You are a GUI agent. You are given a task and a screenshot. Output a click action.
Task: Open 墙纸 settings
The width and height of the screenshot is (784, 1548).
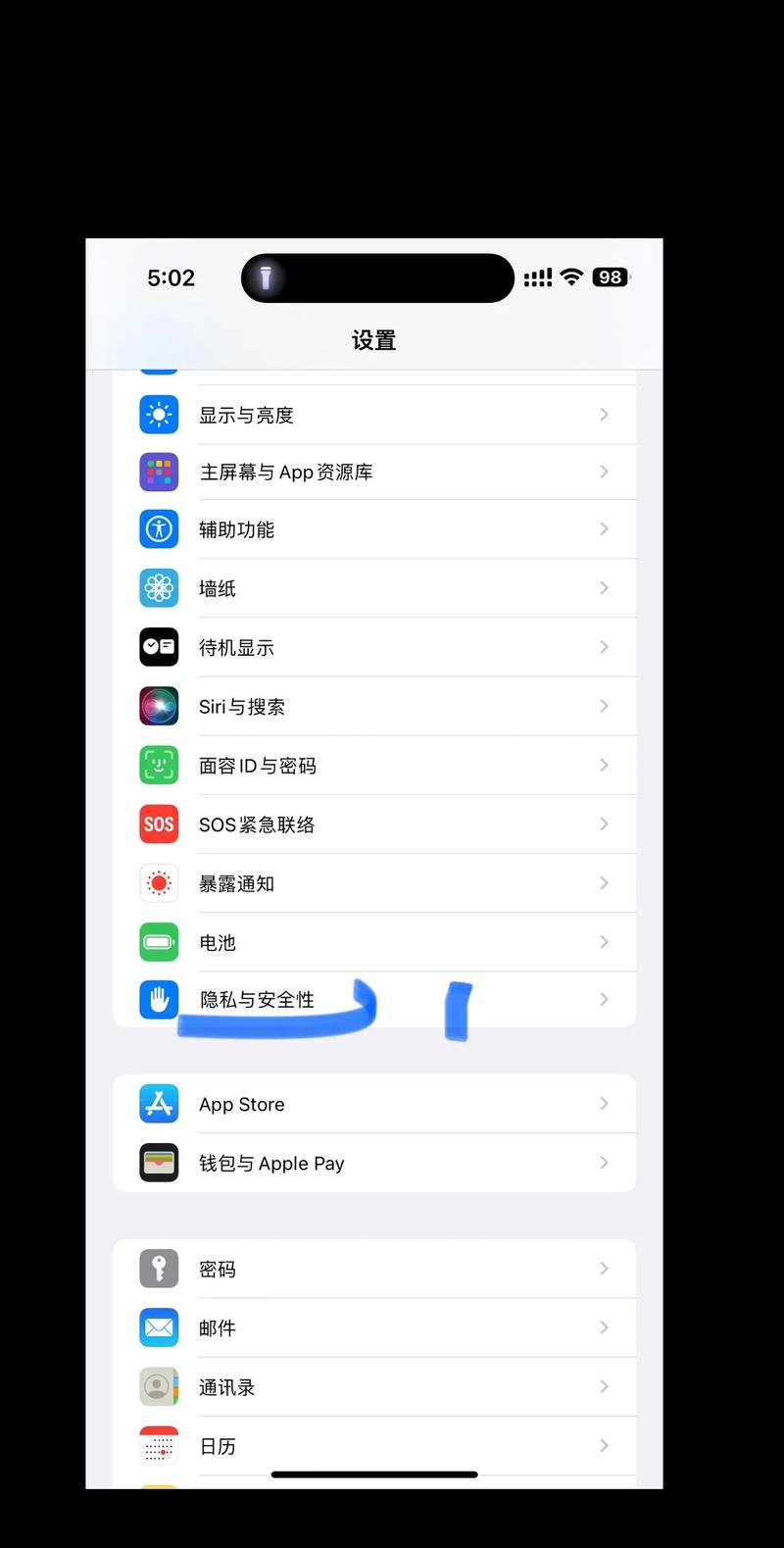click(x=372, y=588)
